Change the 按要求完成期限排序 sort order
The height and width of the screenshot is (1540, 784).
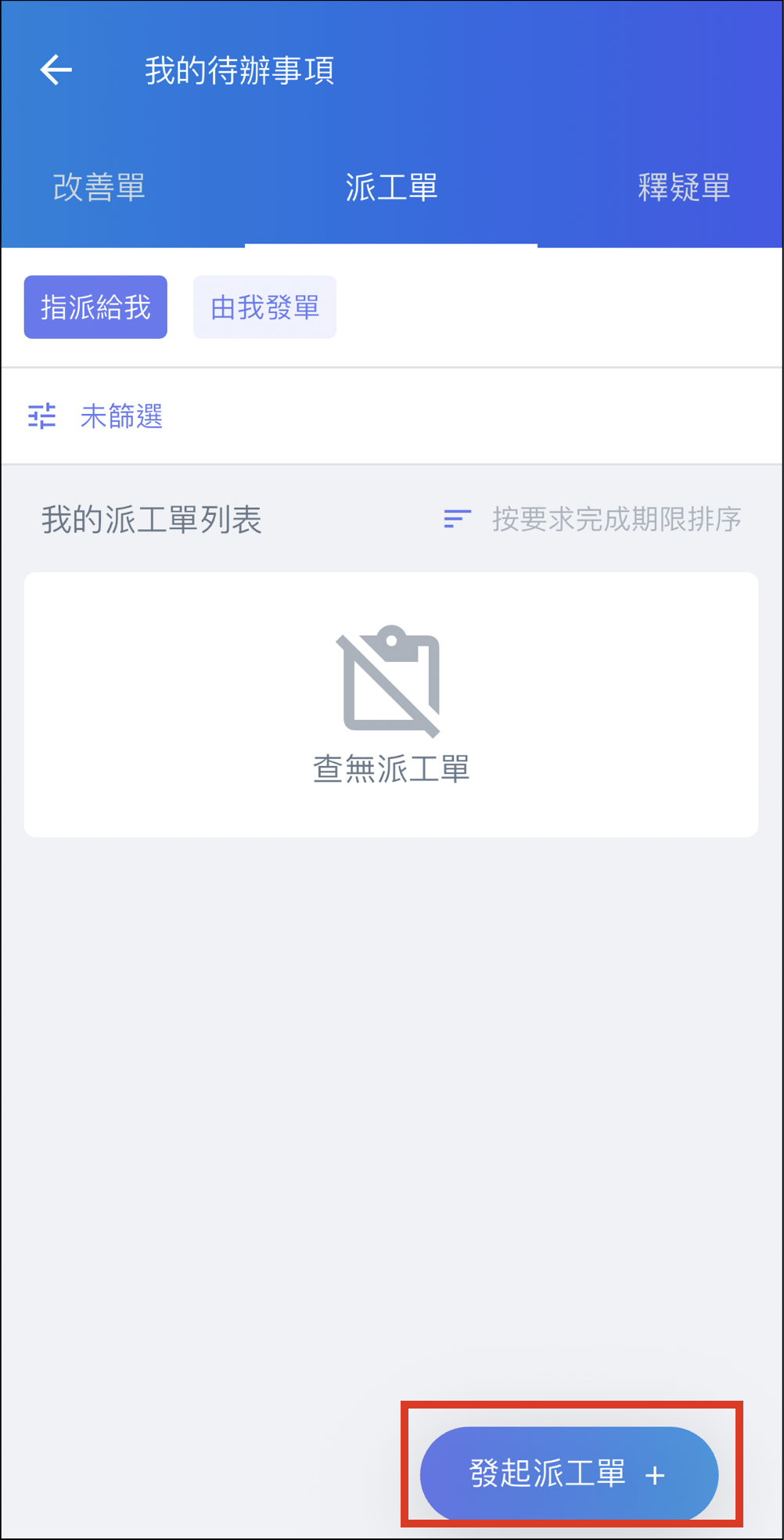(593, 519)
